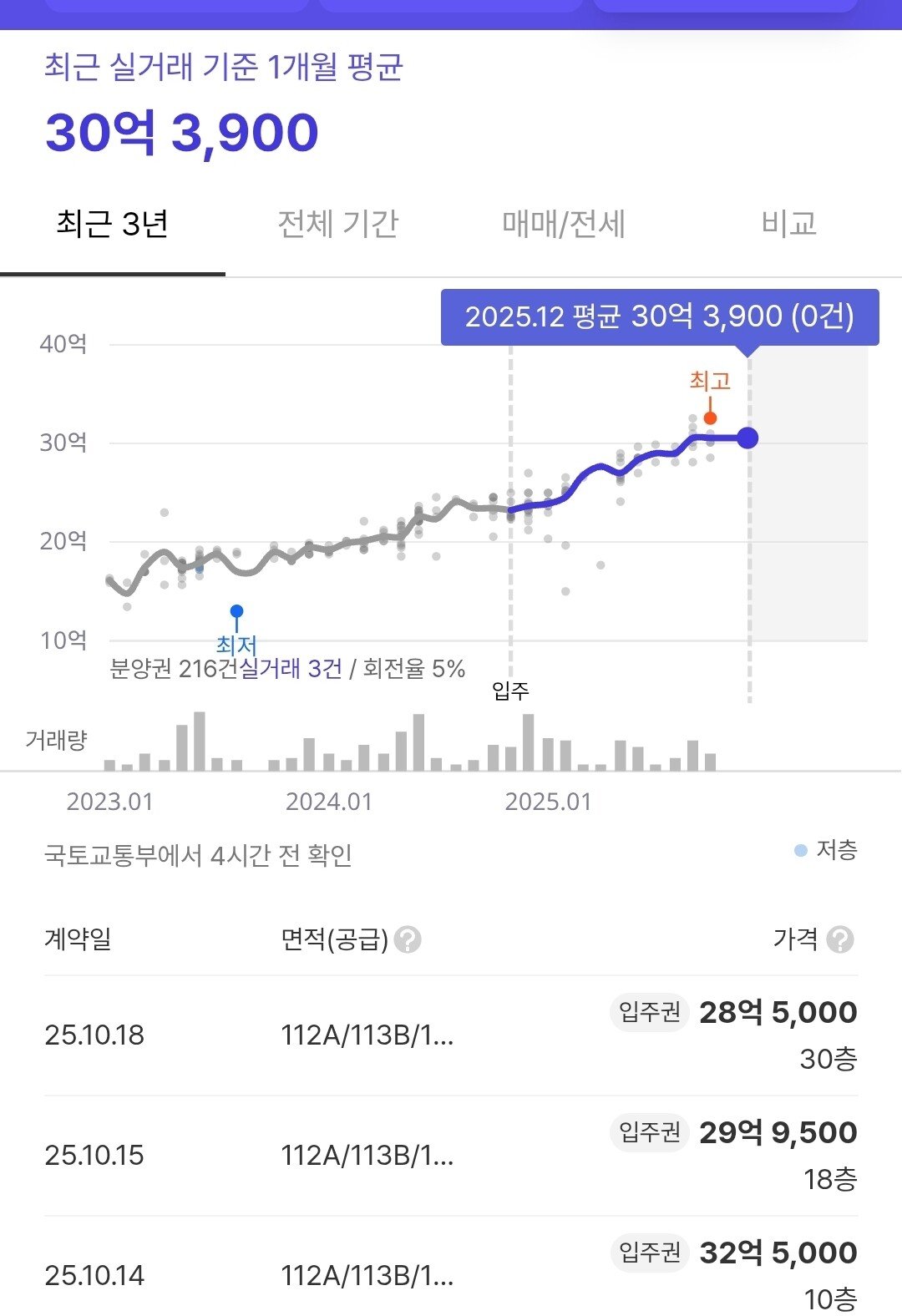The image size is (902, 1316).
Task: Open the help icon beside 가격 header
Action: (x=842, y=939)
